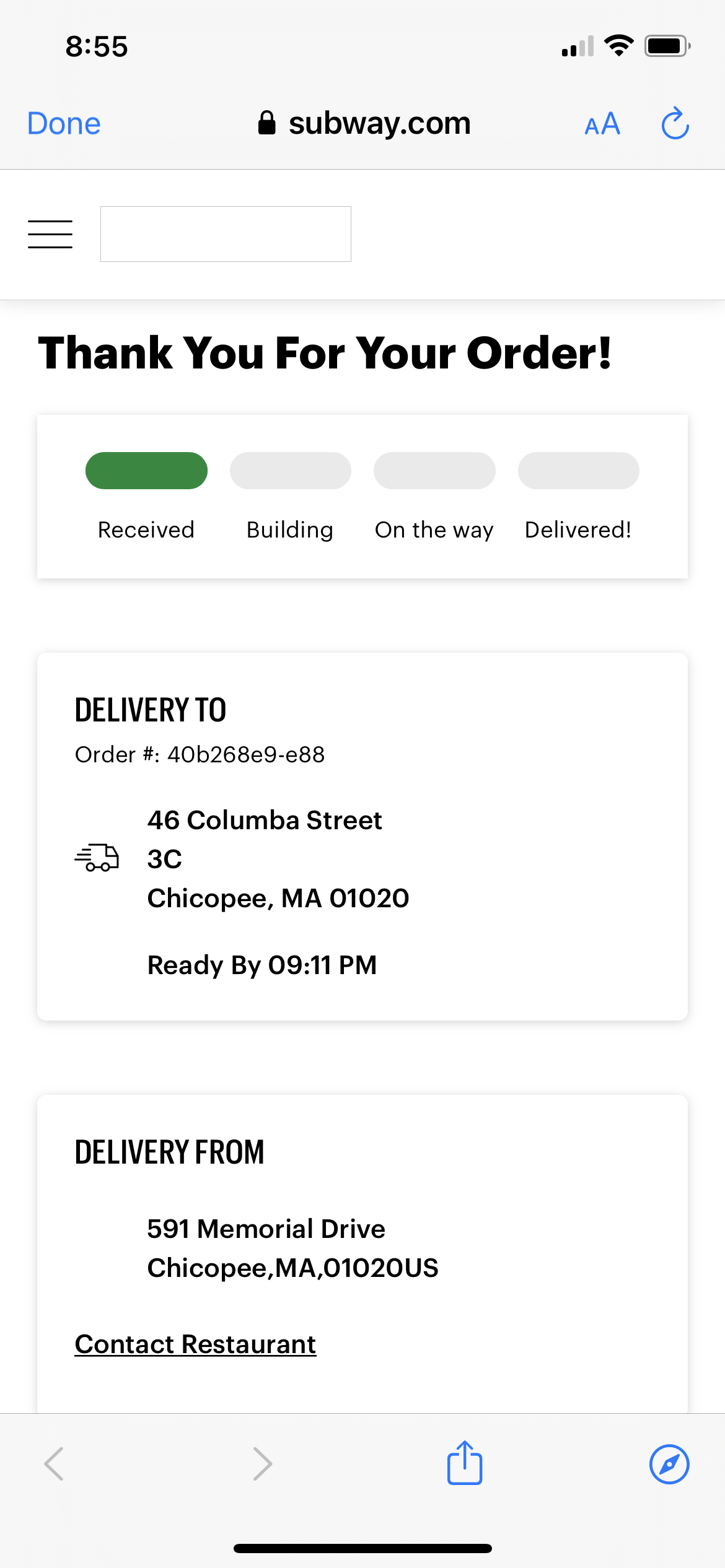Tap the subway.com address bar
This screenshot has width=725, height=1568.
pyautogui.click(x=364, y=123)
